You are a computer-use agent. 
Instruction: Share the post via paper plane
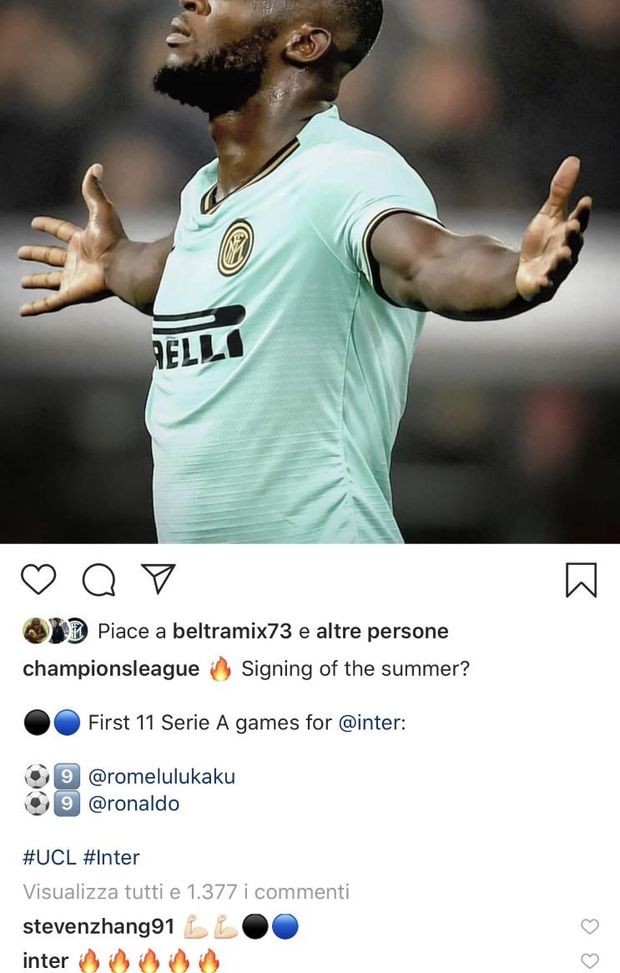(158, 579)
